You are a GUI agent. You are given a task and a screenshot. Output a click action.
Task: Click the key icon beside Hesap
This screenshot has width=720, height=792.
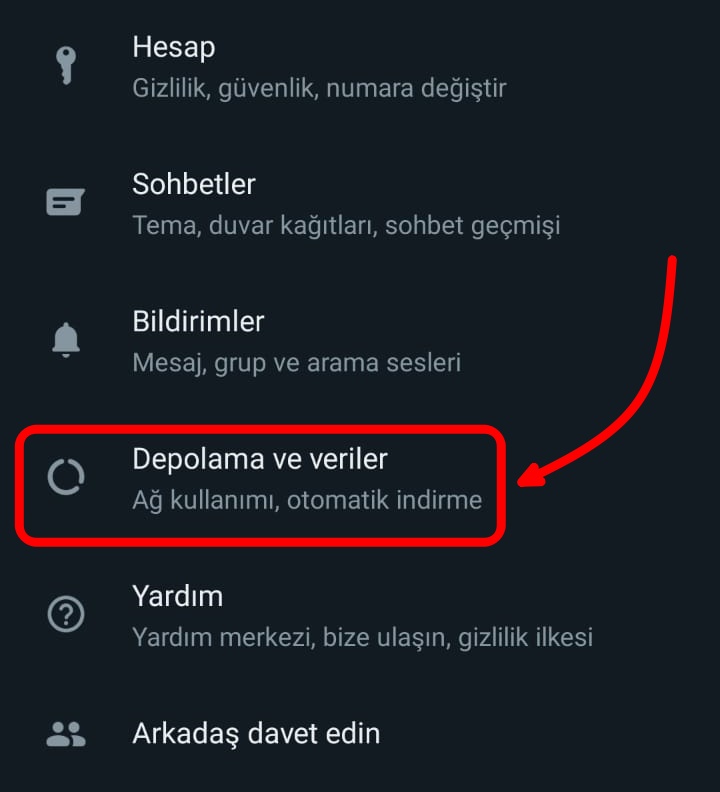click(x=66, y=64)
